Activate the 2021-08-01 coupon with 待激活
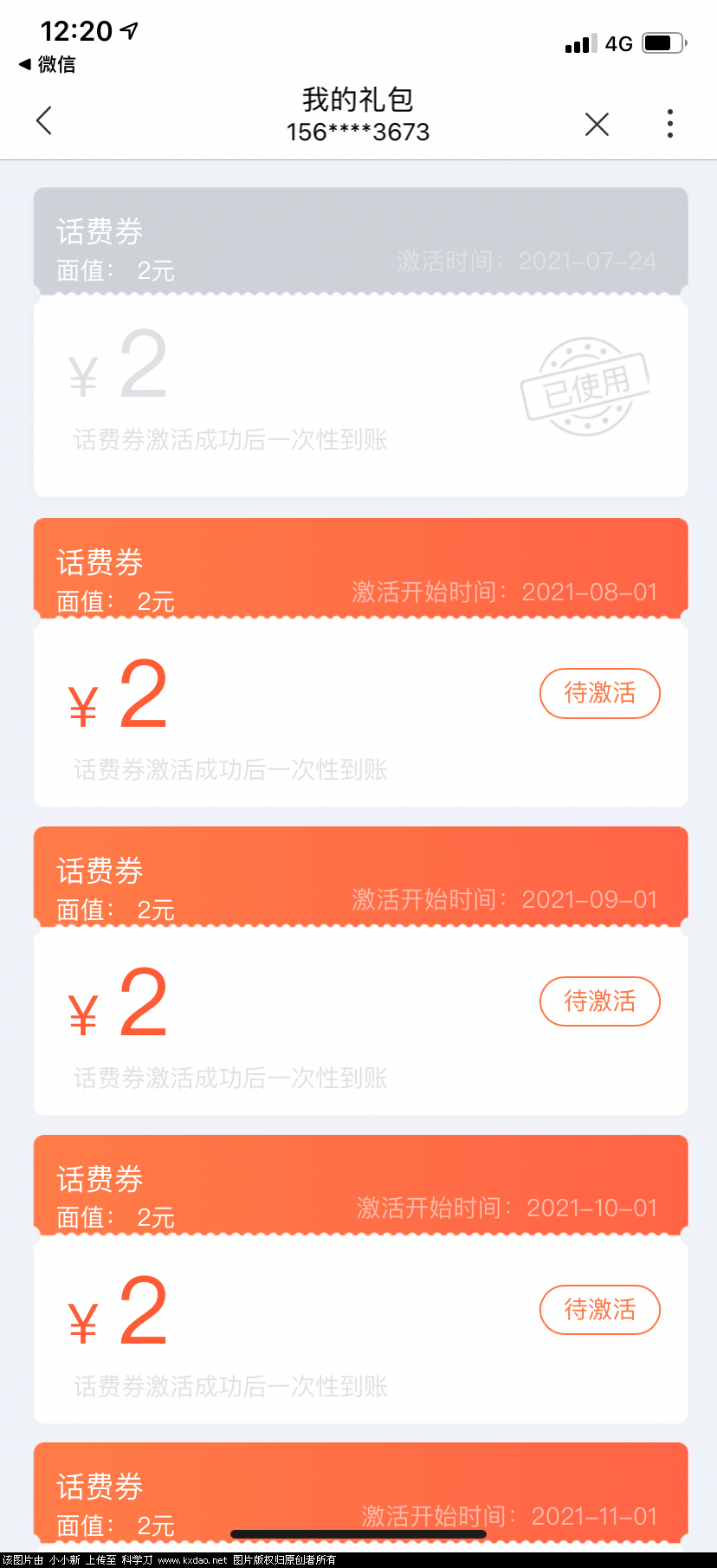 [599, 693]
